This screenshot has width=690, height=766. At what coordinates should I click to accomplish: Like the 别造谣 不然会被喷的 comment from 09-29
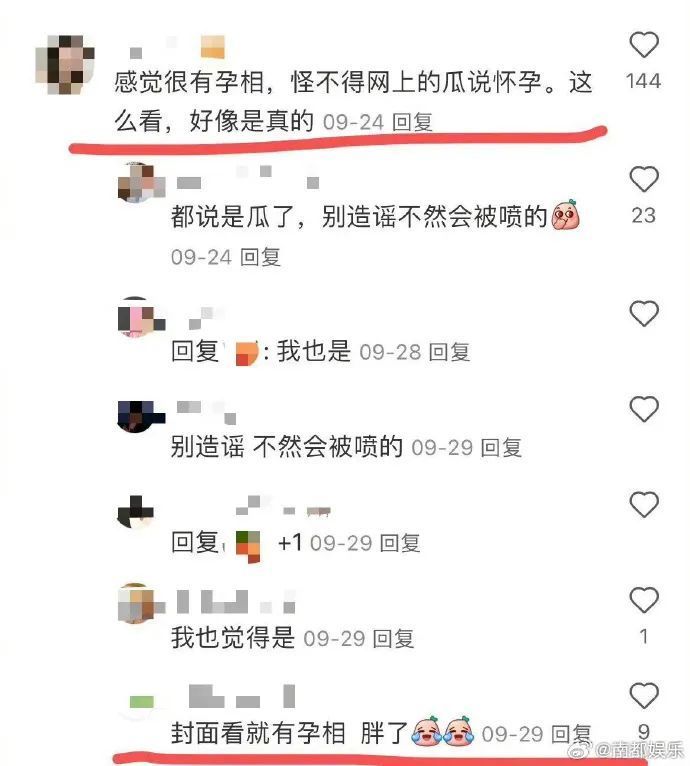click(x=644, y=409)
